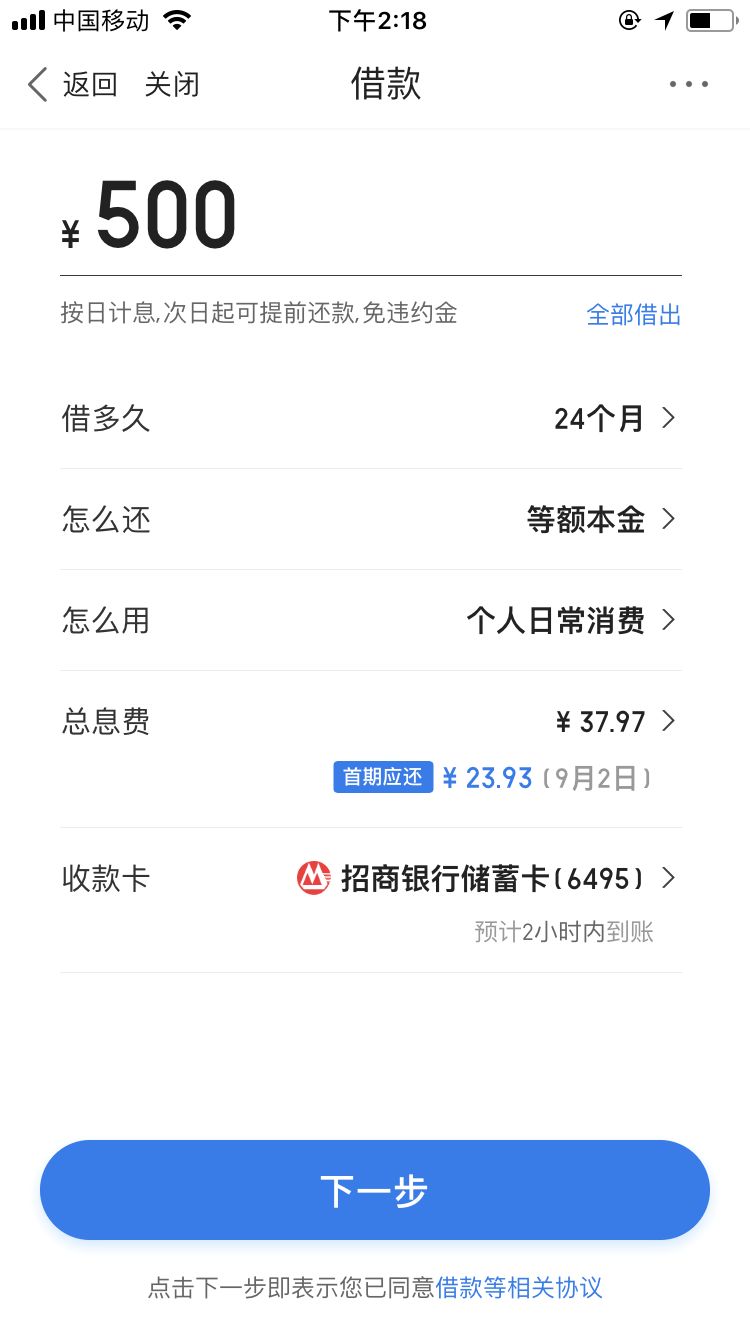Close the page with 关闭
Screen dimensions: 750x1334
tap(172, 85)
